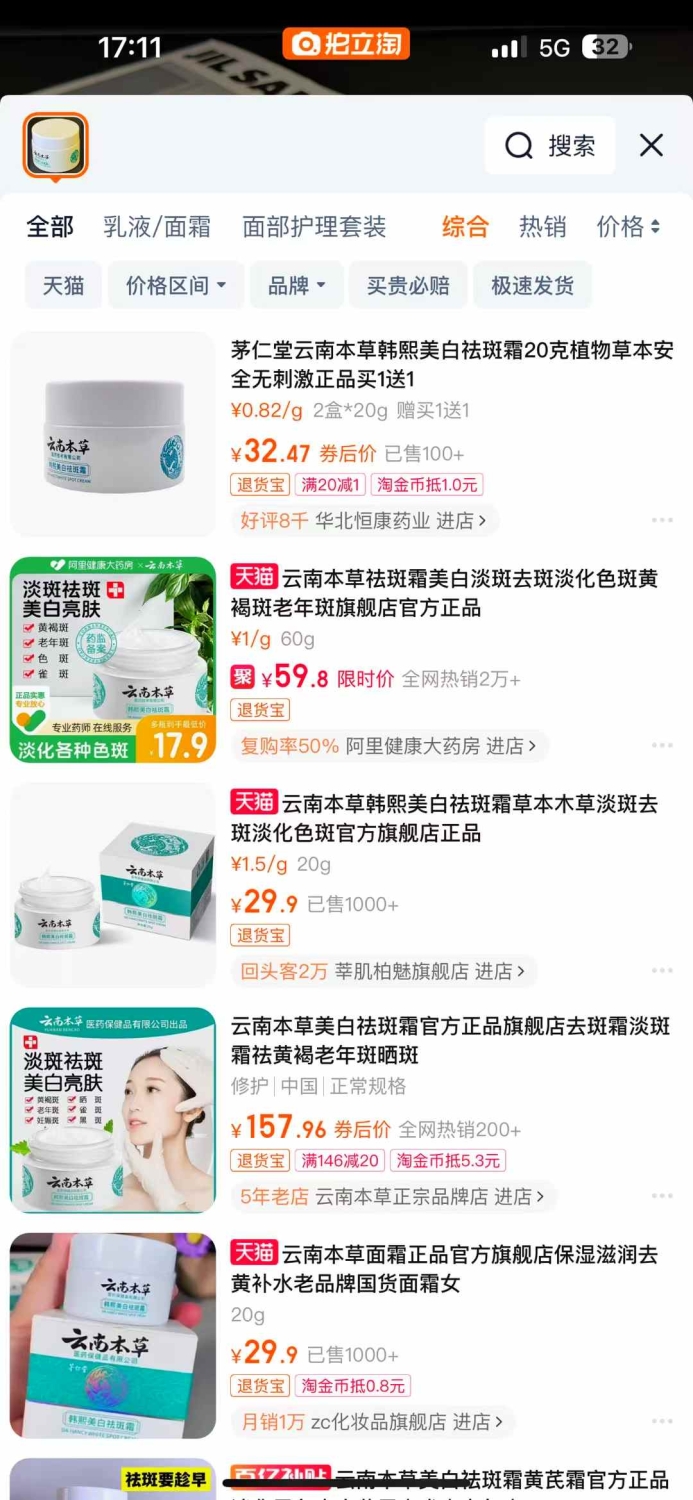Open the ¥157.96 云南本草美白祛斑霜 product card

click(x=346, y=1110)
